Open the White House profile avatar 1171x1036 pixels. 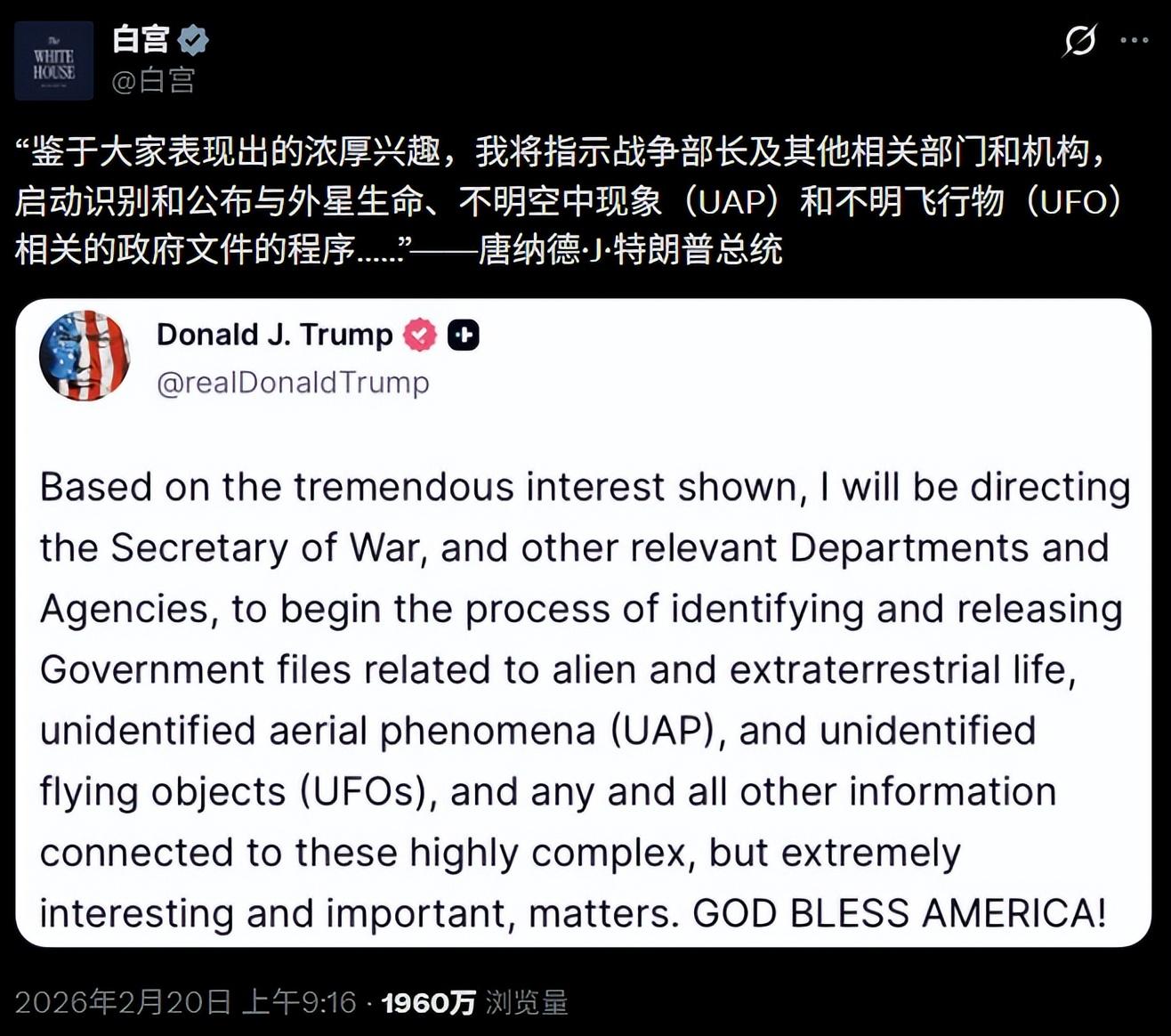[53, 61]
